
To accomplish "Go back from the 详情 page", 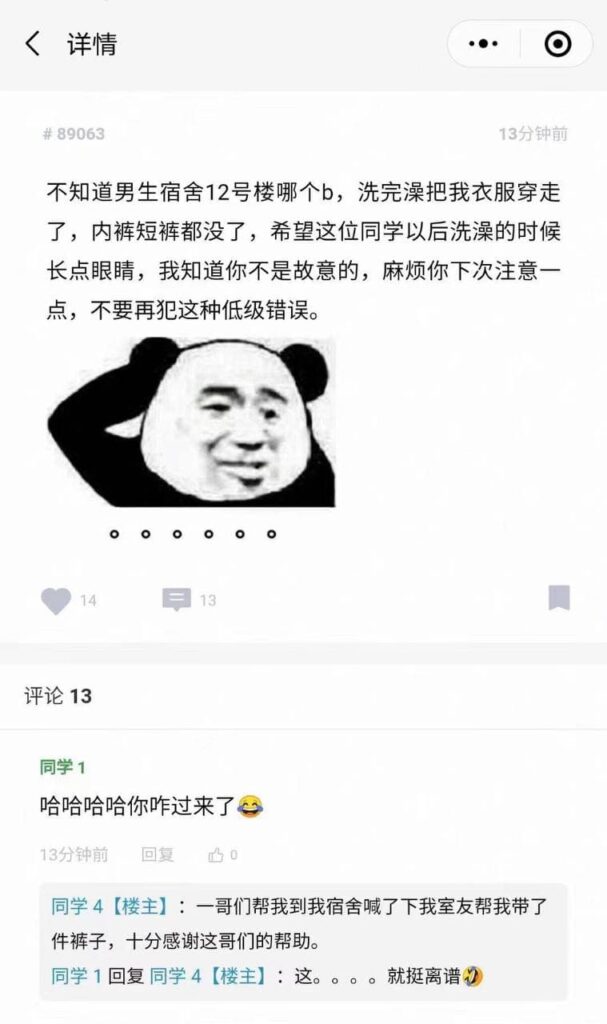I will 33,44.
